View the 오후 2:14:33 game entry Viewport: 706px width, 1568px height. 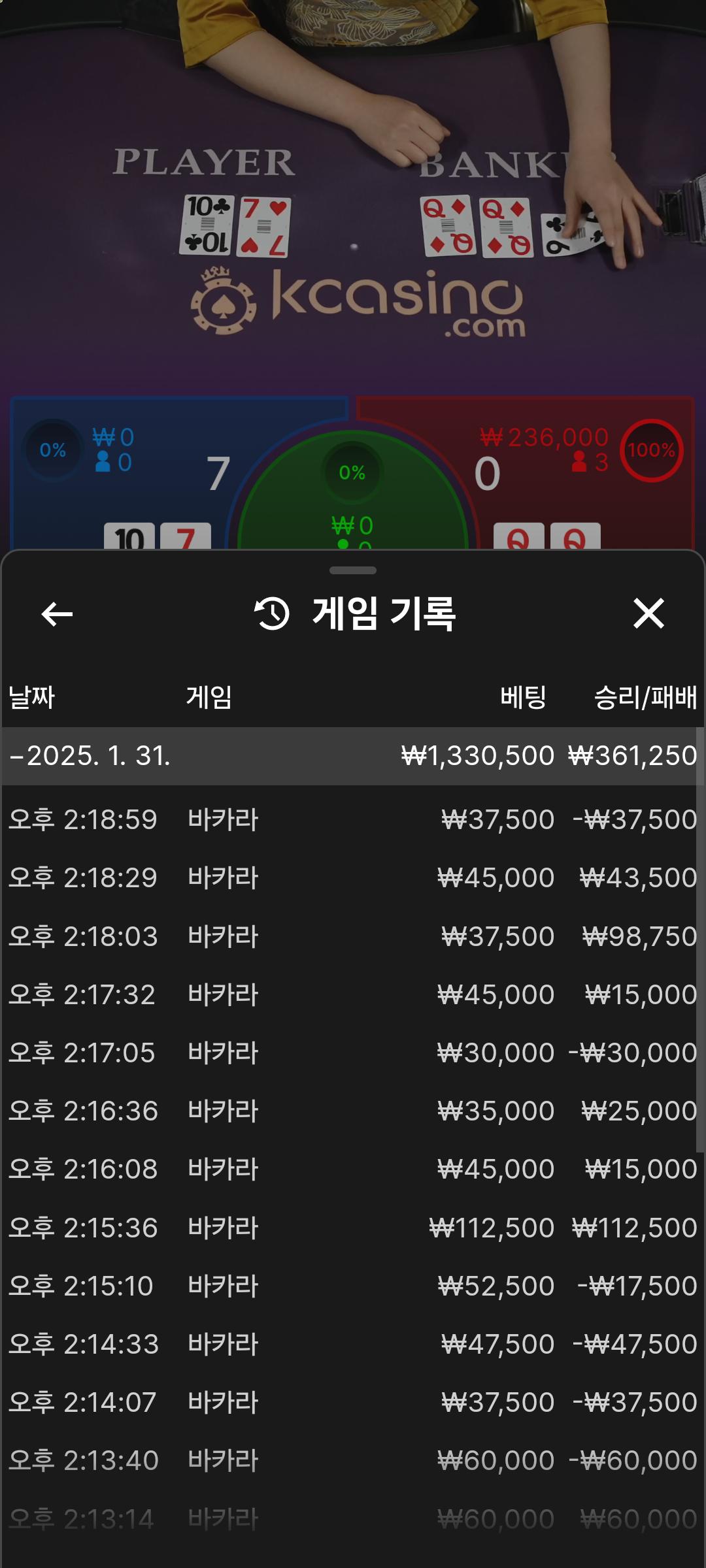353,1344
